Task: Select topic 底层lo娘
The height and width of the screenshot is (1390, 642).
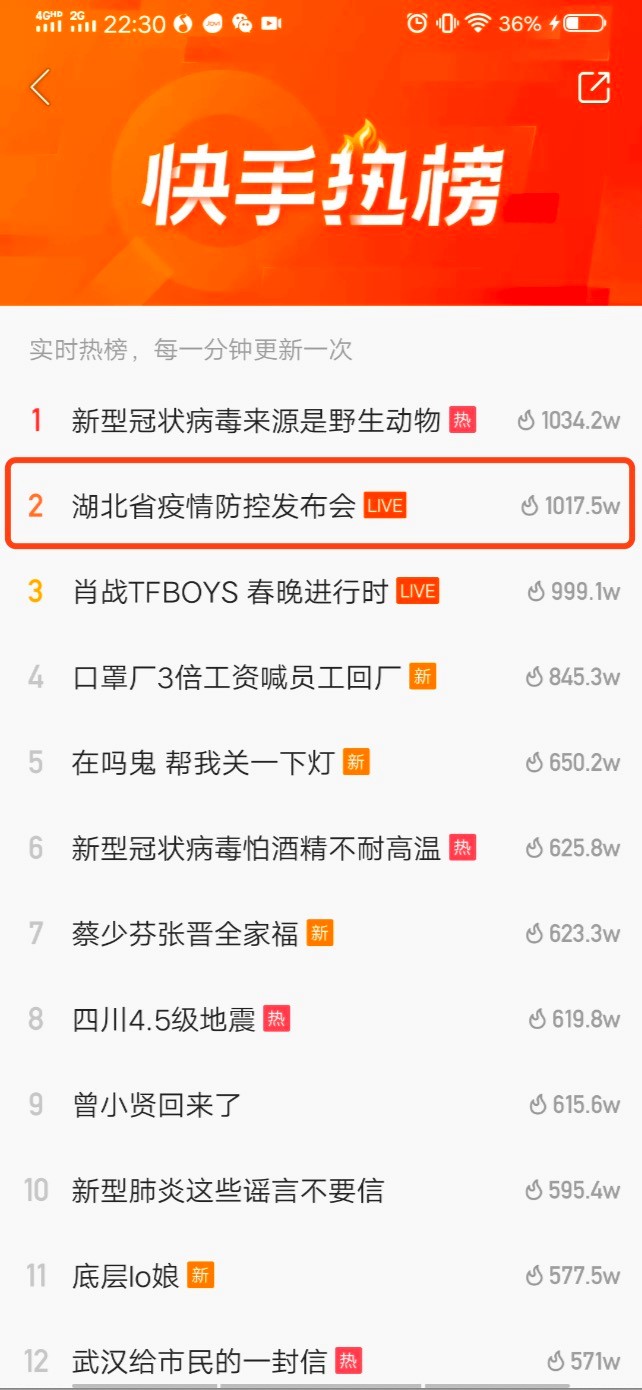Action: (126, 1276)
